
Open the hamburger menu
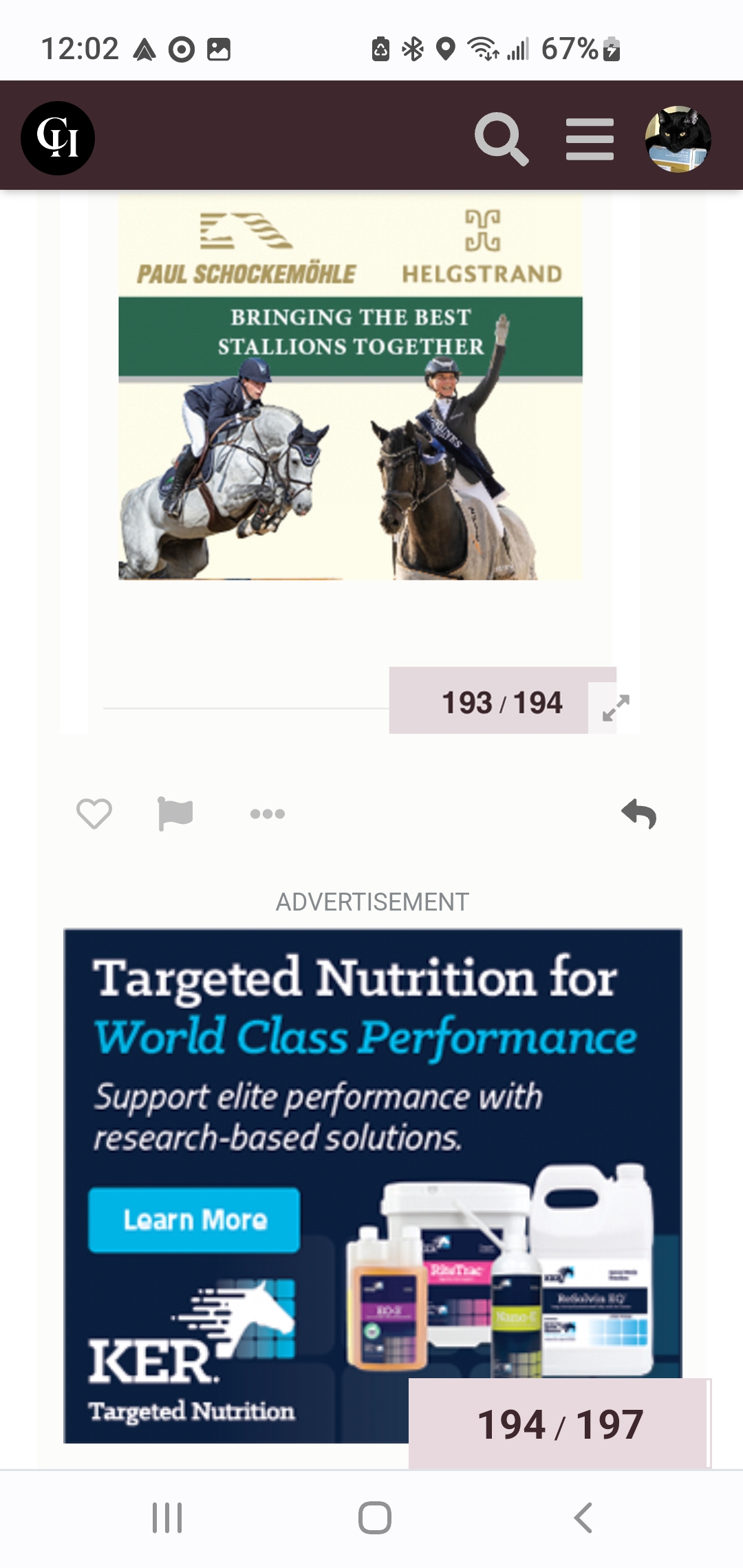[590, 139]
